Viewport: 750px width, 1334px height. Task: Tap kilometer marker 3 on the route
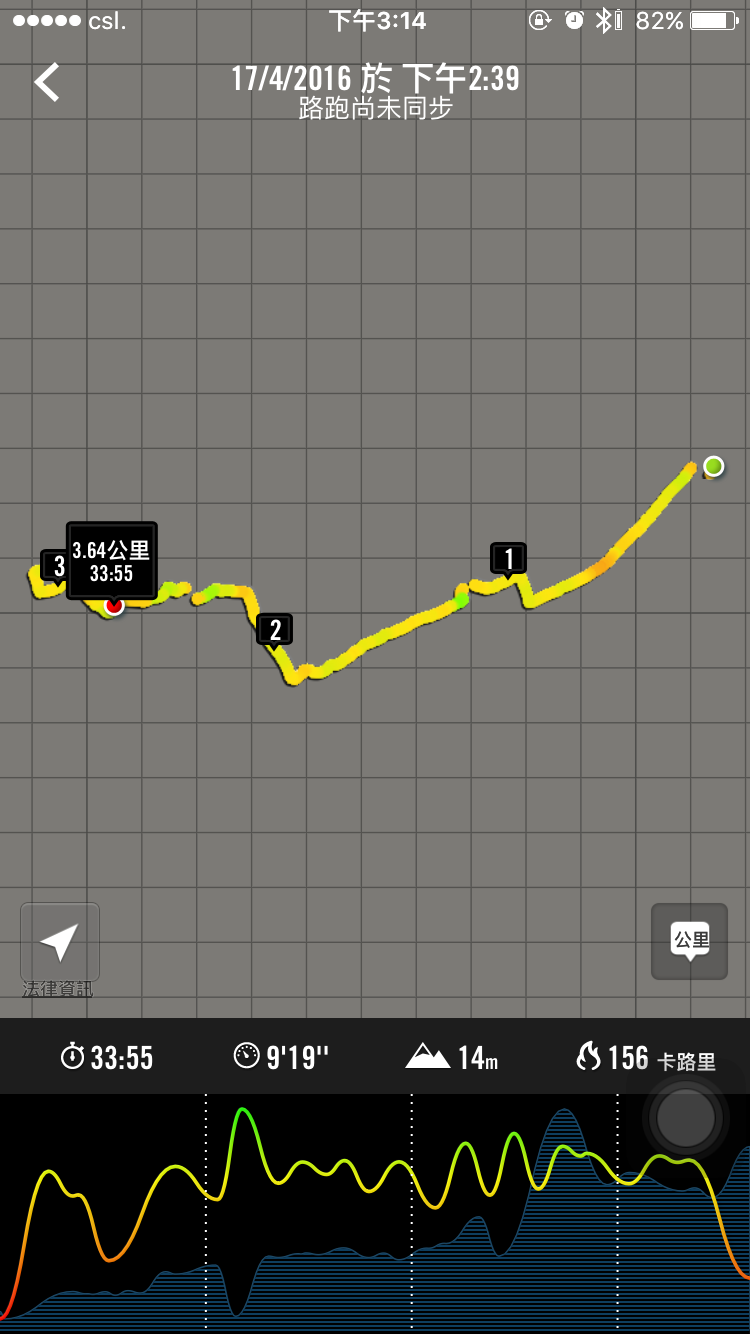coord(55,566)
